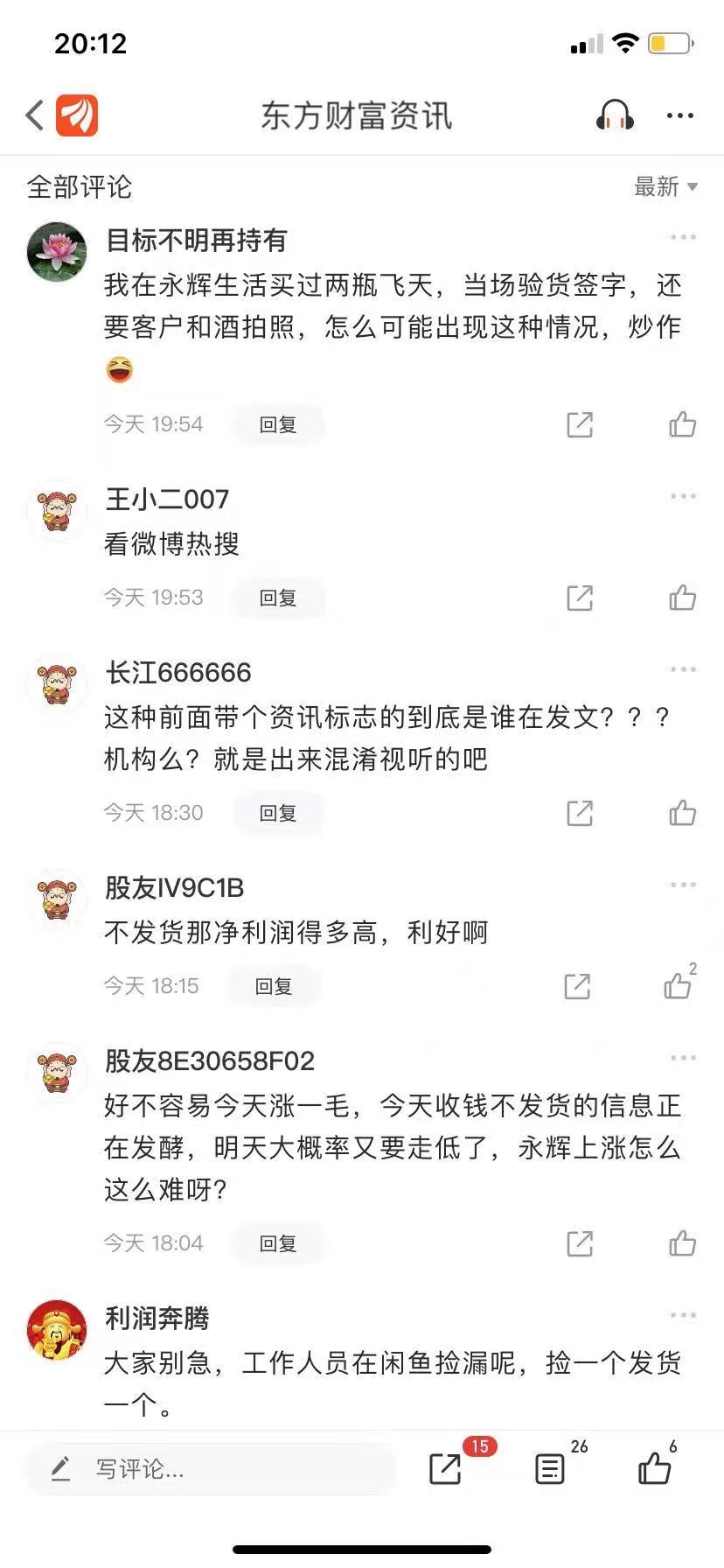Select the 全部评论 section header
This screenshot has height=1568, width=724.
tap(79, 186)
